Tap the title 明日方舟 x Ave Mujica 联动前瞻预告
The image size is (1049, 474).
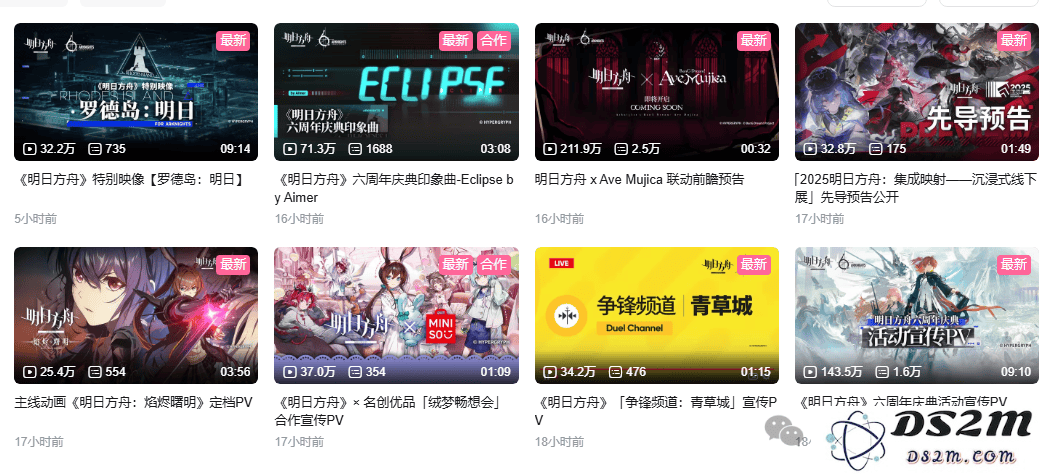(x=639, y=180)
